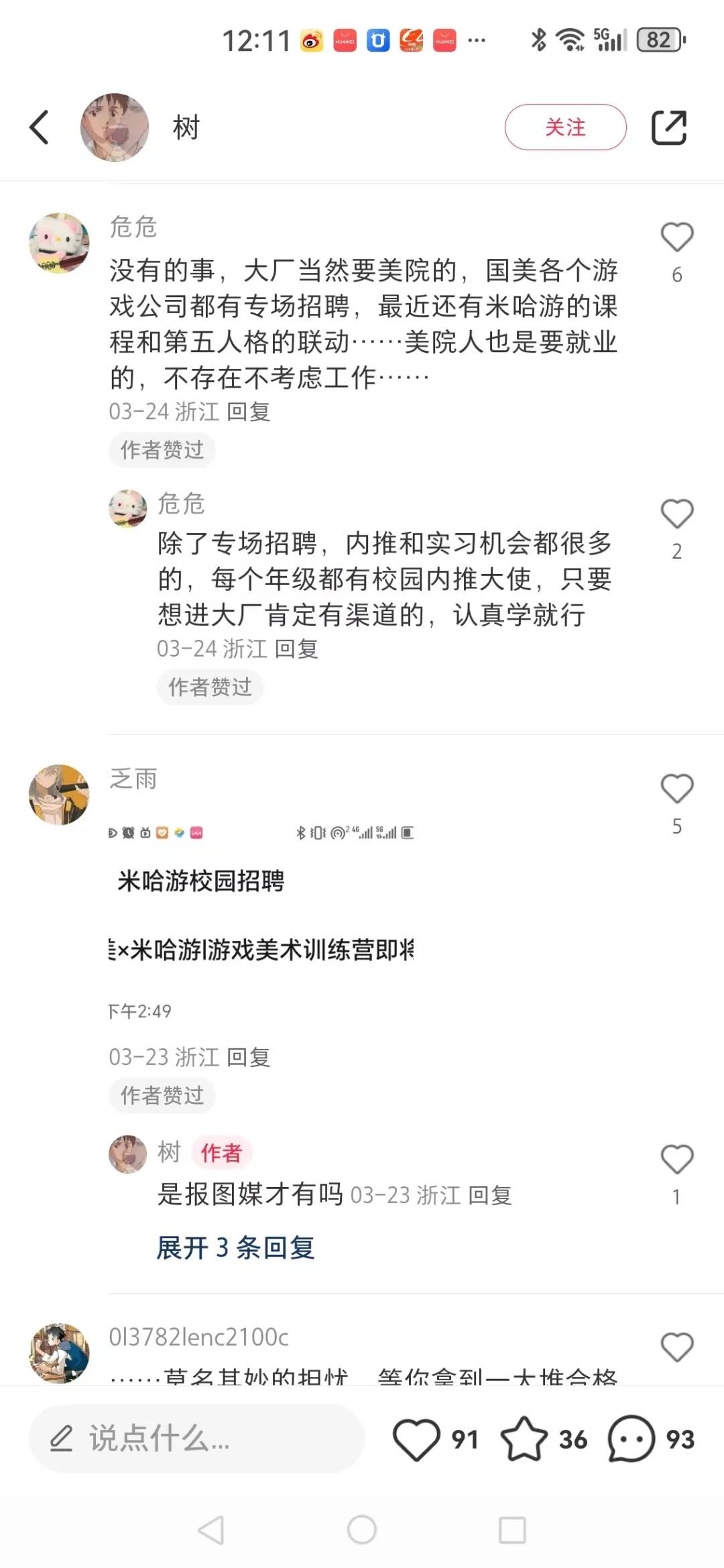
Task: Share this post via the top-right icon
Action: [669, 127]
